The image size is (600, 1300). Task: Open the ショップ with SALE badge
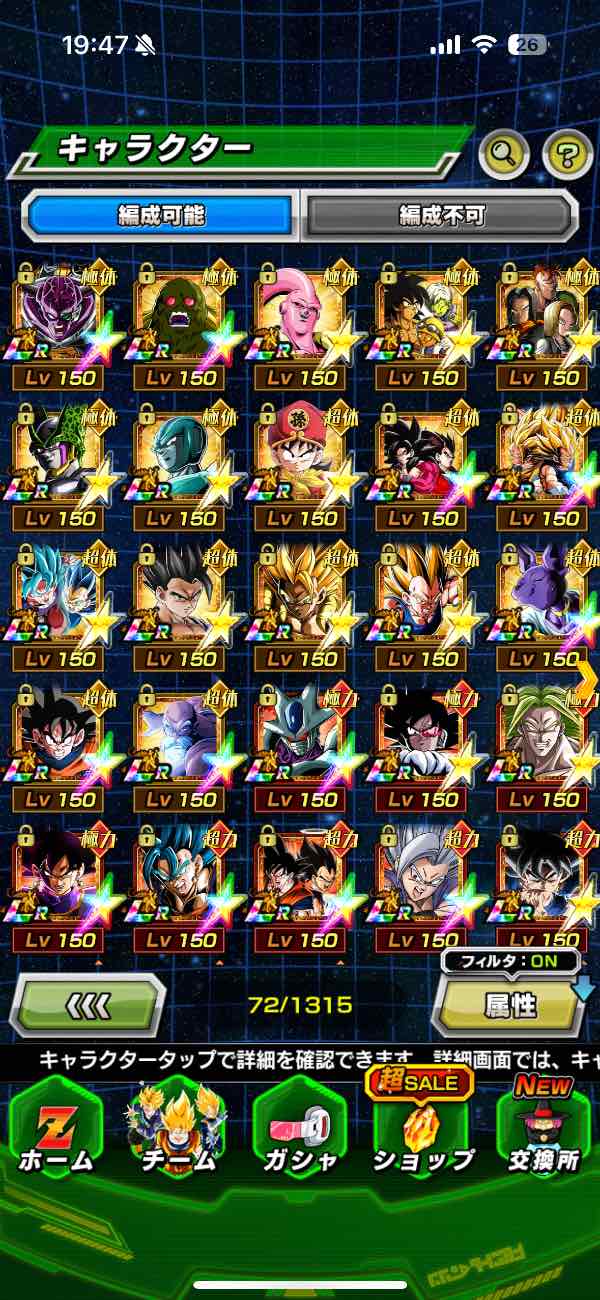point(422,1128)
